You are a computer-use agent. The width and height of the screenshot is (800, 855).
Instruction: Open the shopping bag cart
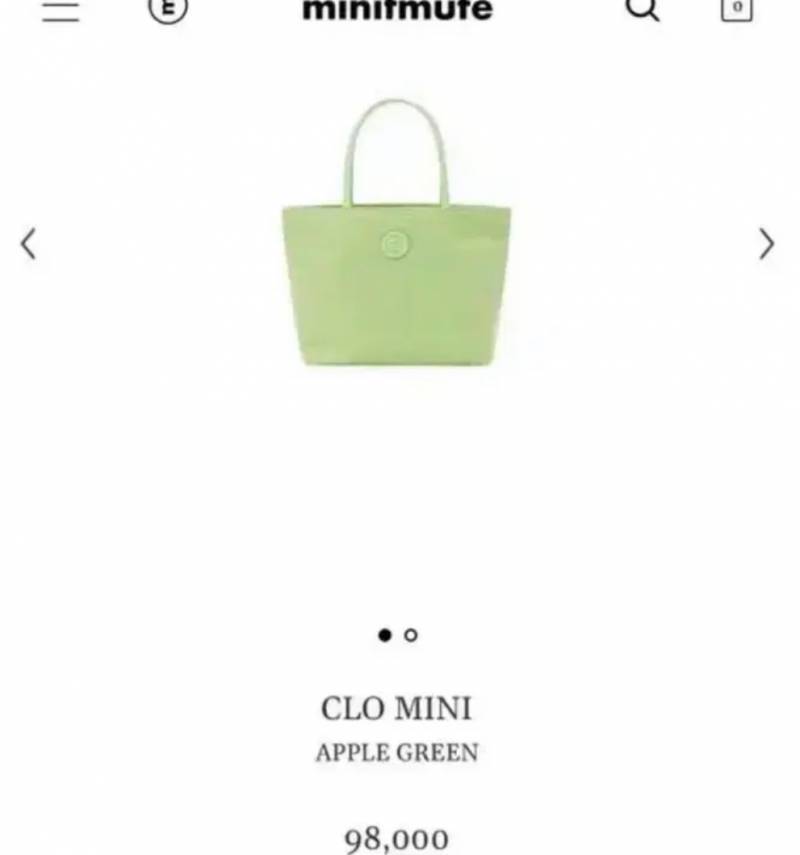pos(736,9)
